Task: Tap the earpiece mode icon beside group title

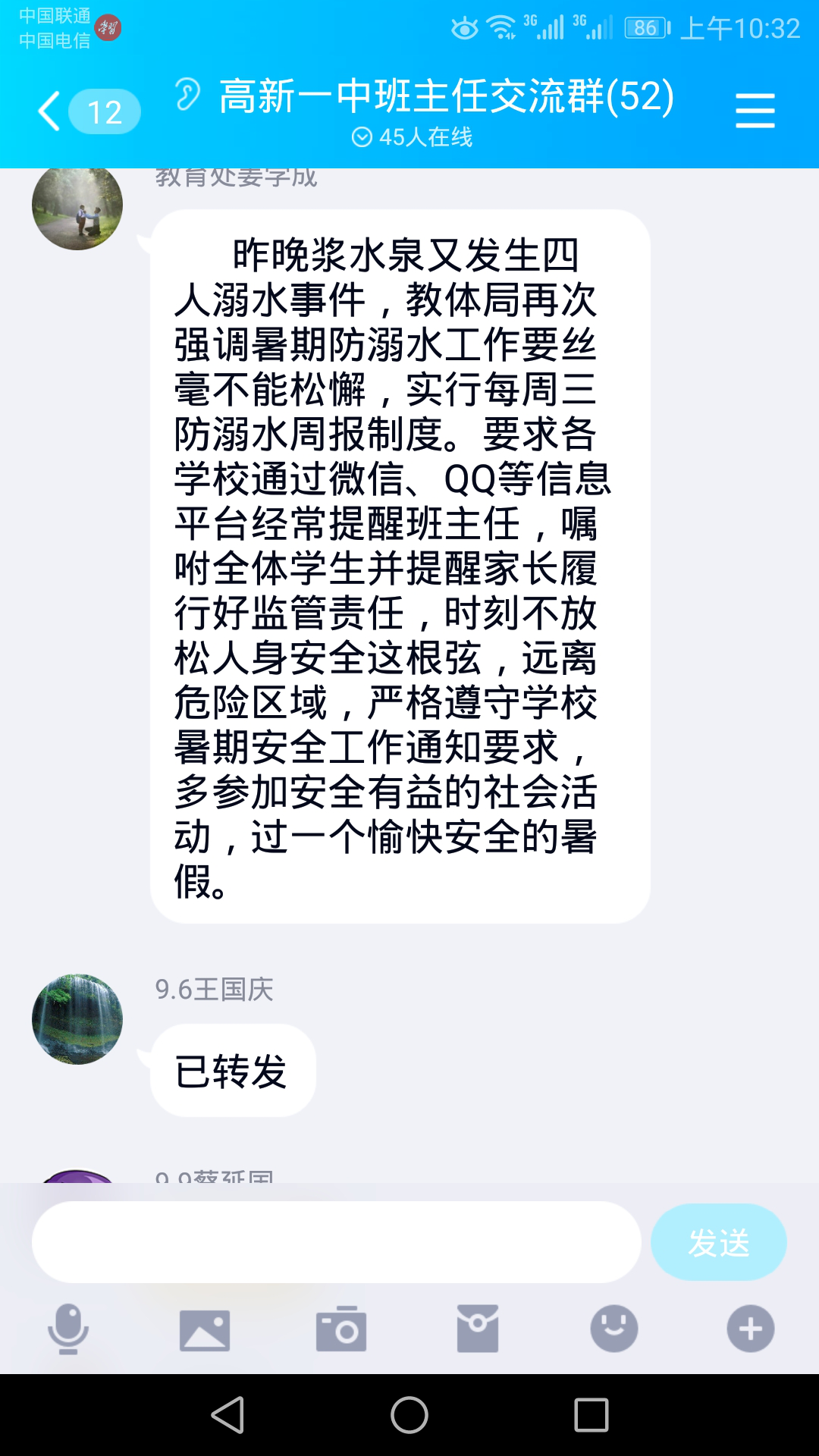Action: point(187,96)
